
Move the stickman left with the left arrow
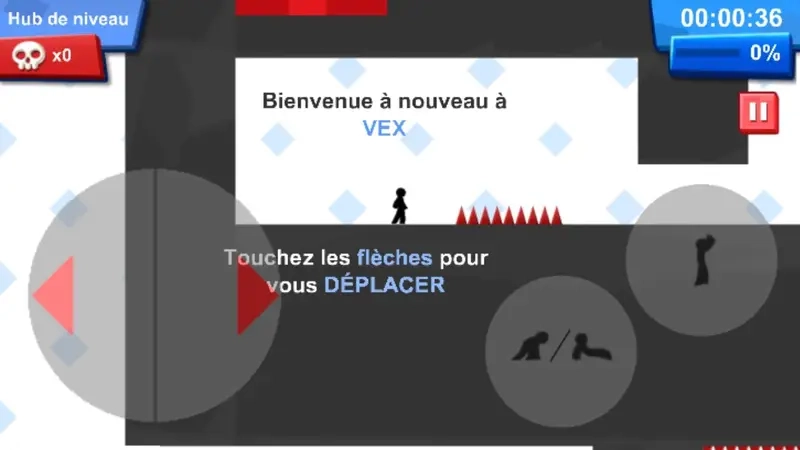point(55,296)
